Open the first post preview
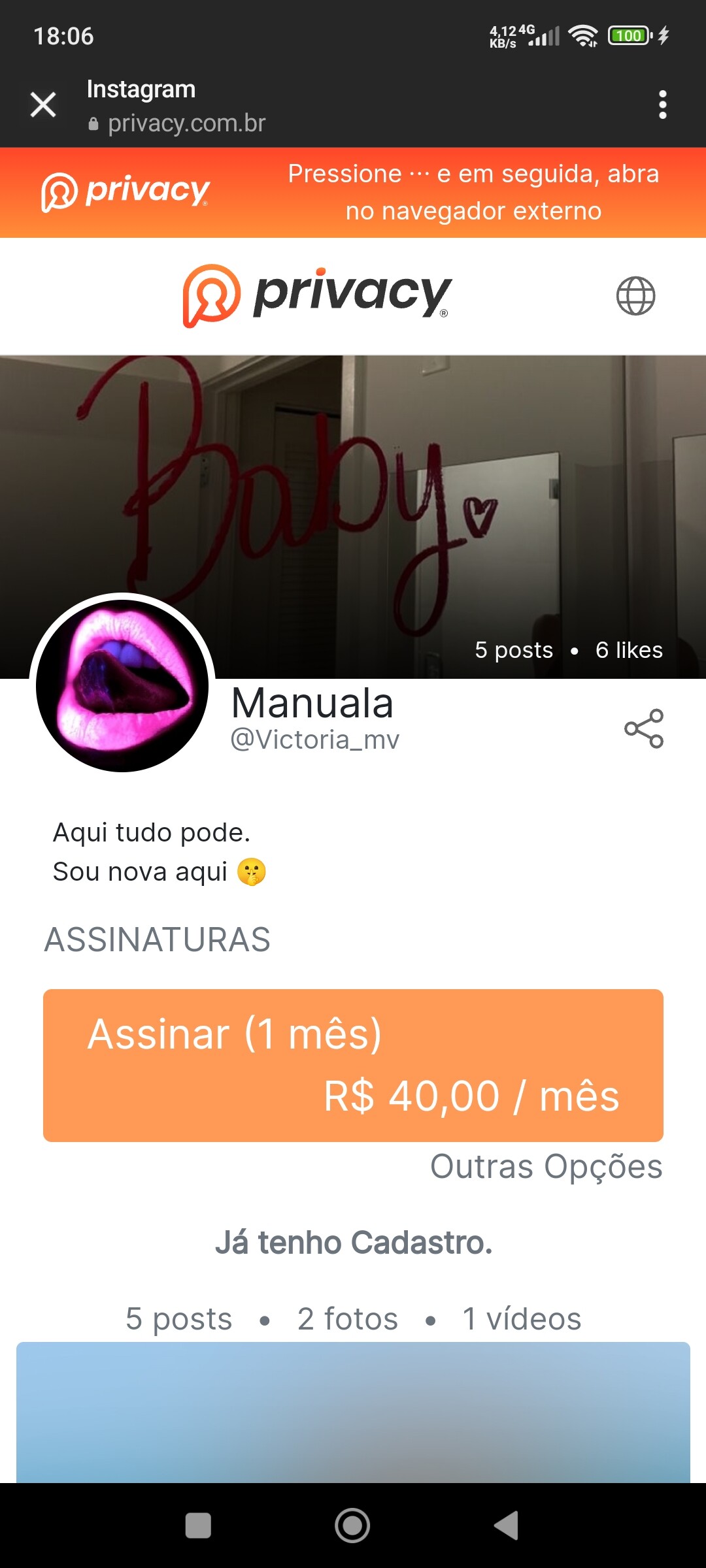The height and width of the screenshot is (1568, 706). (353, 1411)
